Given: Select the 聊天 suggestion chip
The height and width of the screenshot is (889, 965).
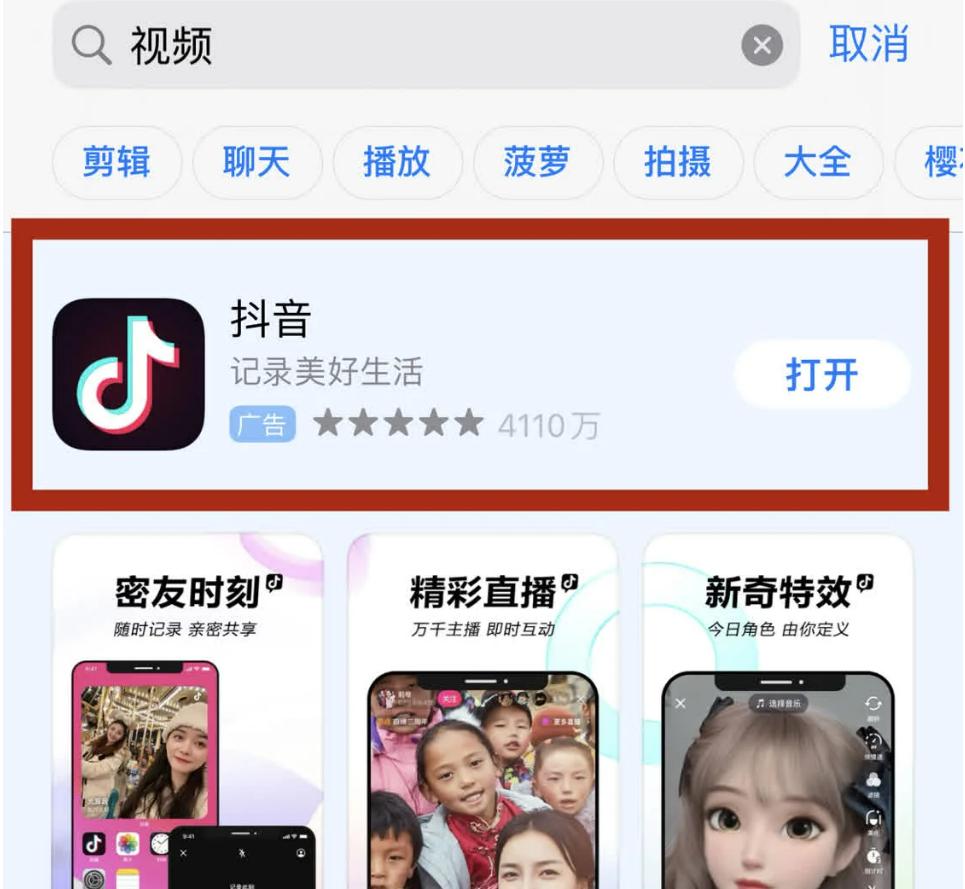Looking at the screenshot, I should tap(257, 162).
